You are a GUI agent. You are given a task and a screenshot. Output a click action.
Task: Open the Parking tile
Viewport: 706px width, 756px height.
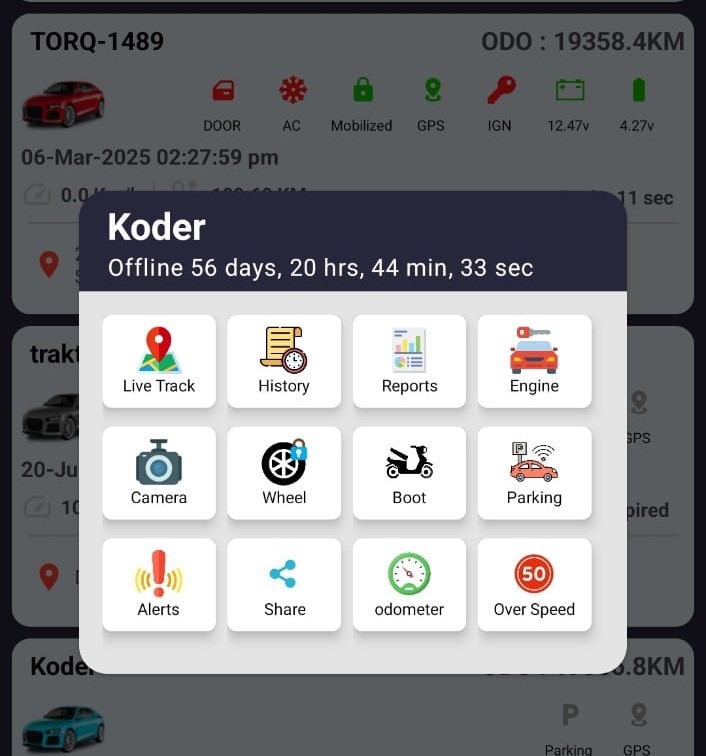[x=534, y=473]
